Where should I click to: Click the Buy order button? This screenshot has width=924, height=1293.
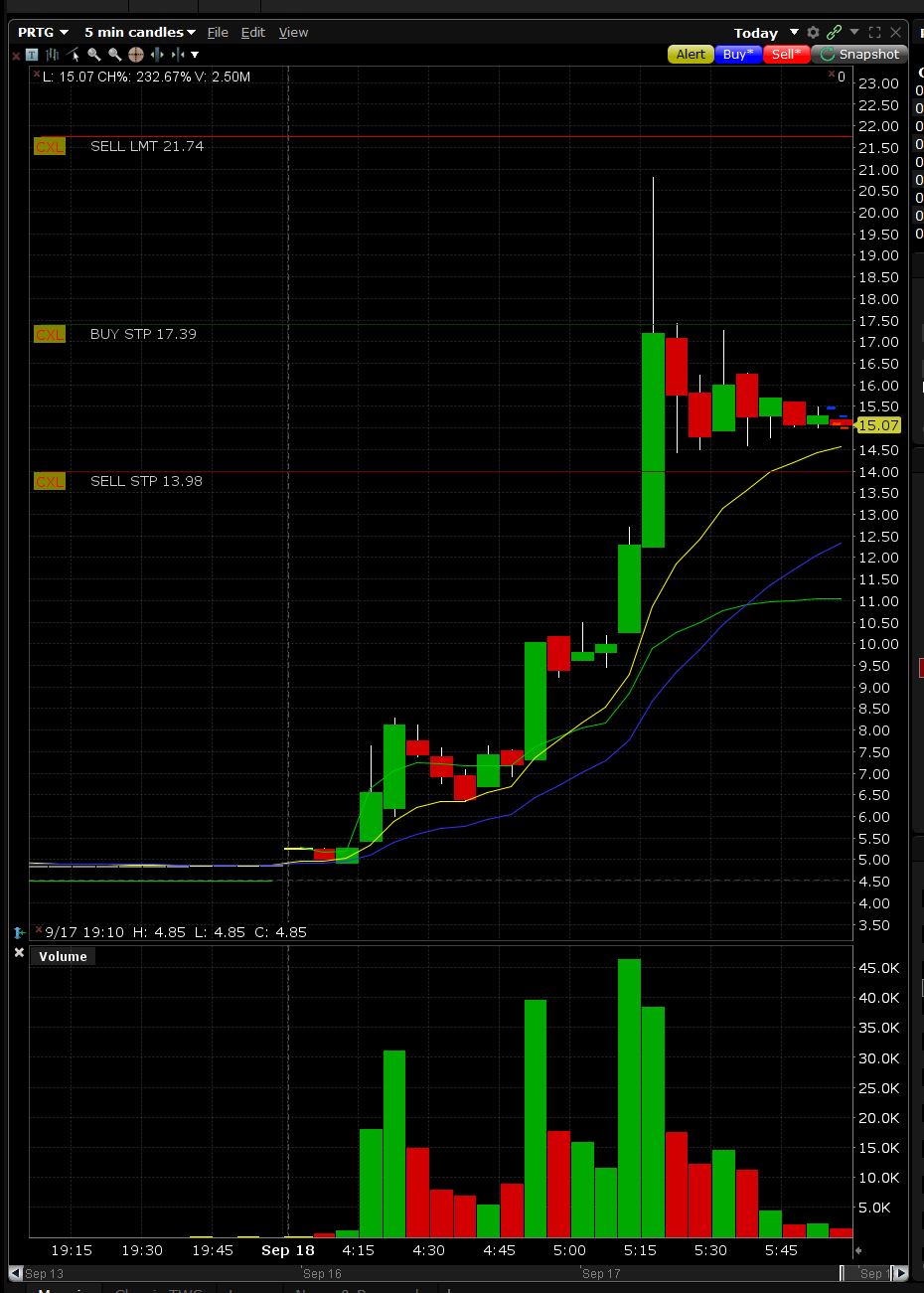coord(737,55)
